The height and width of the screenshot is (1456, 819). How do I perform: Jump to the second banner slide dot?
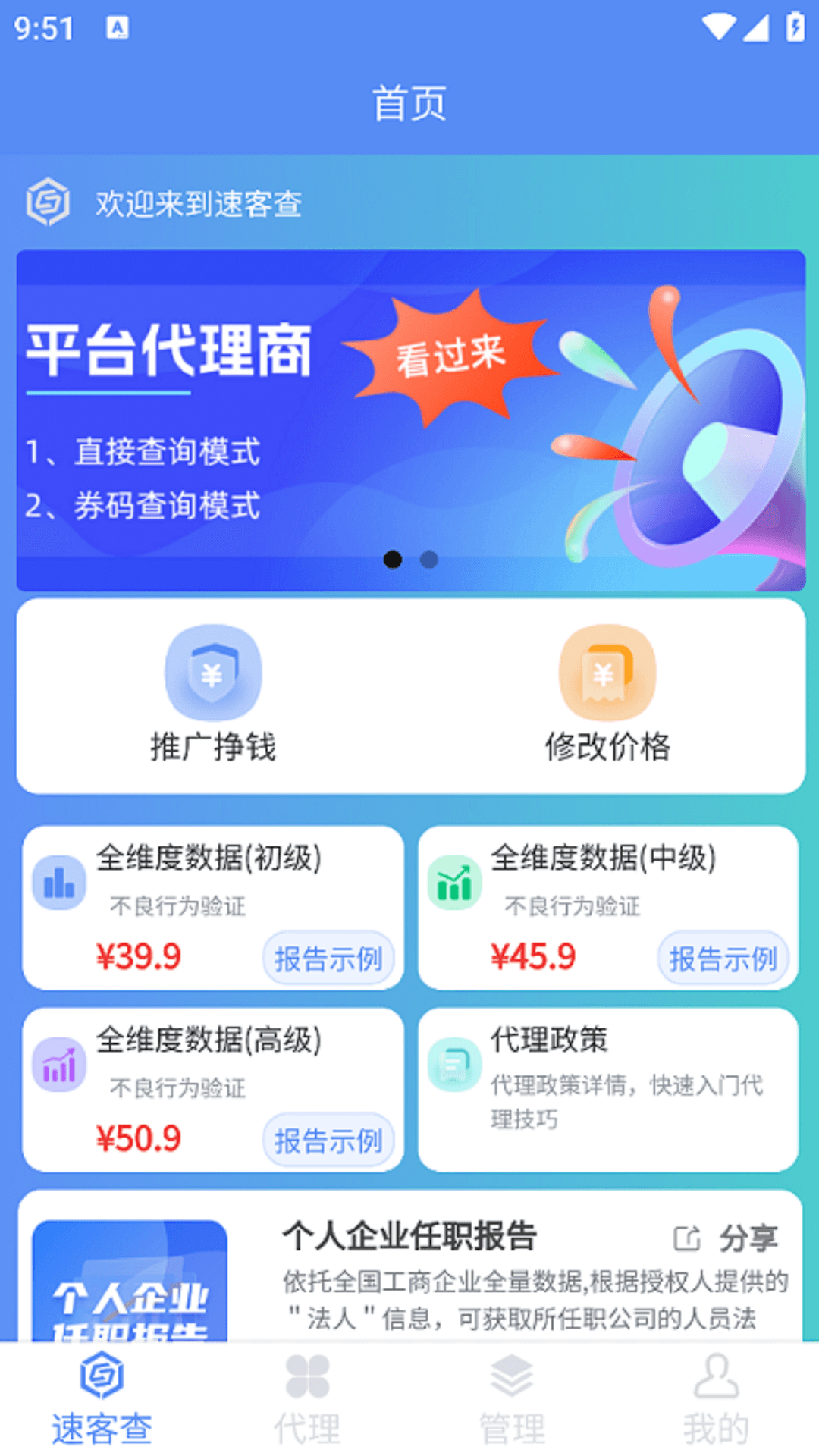(x=428, y=560)
